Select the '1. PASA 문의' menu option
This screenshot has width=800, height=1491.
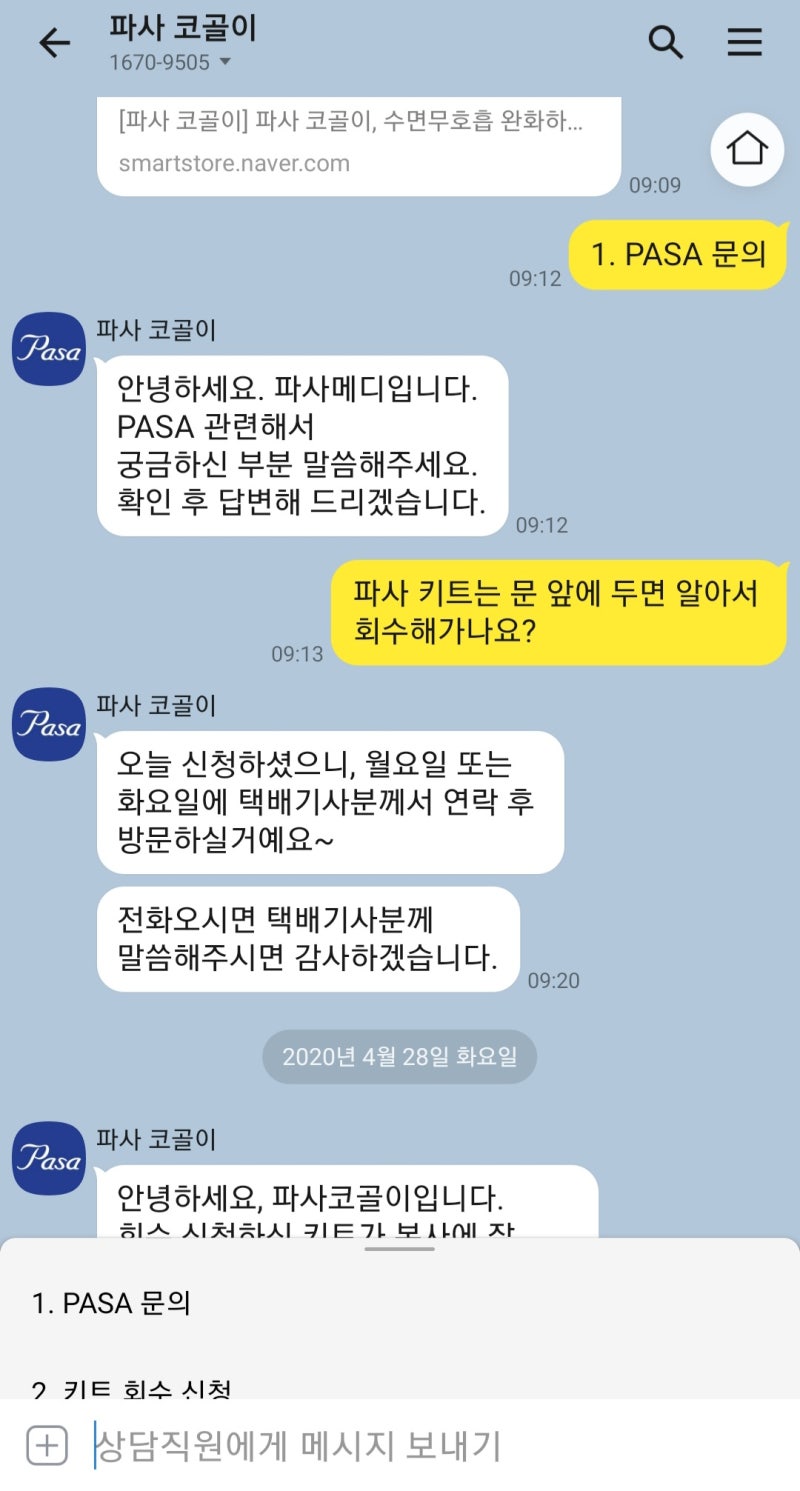(x=111, y=1303)
